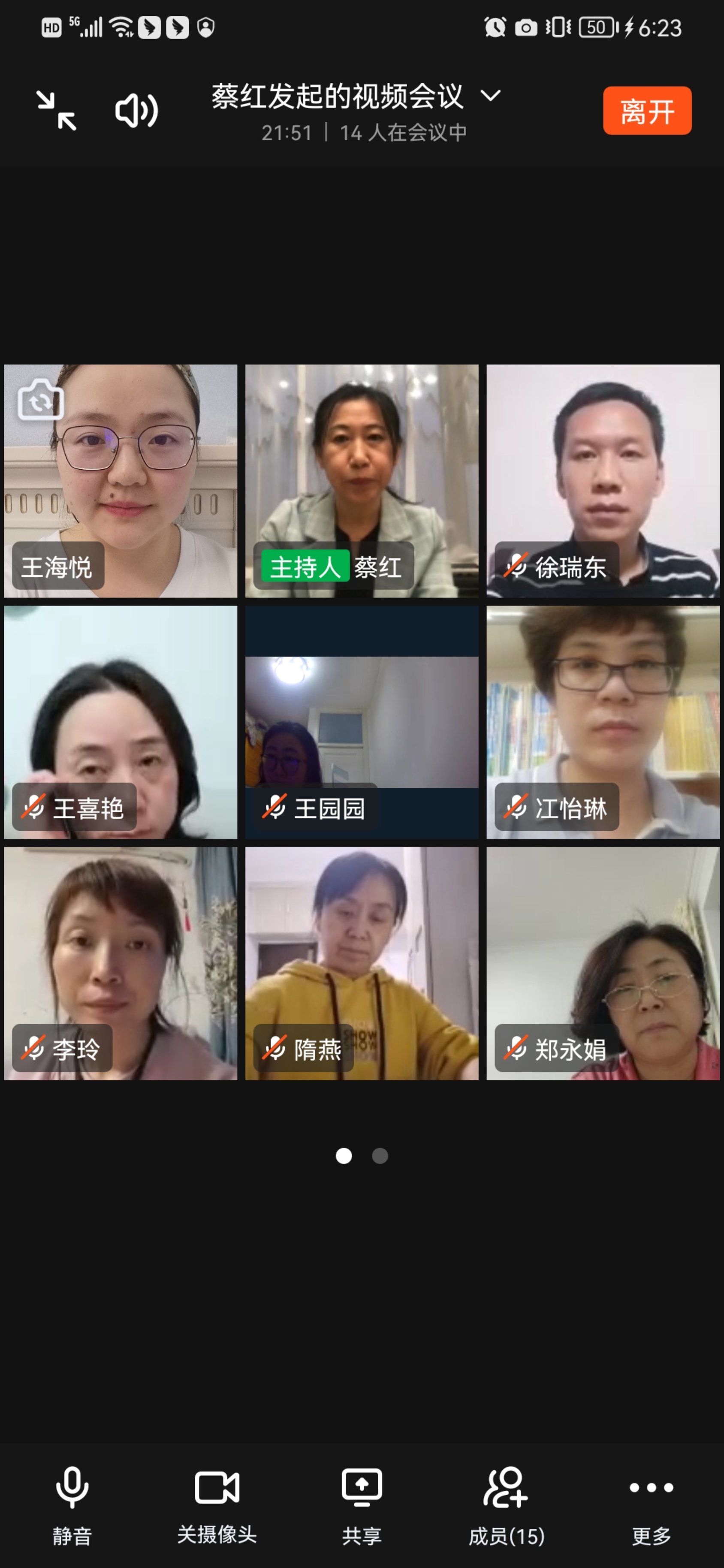Select 郑永娟's video tile

603,963
